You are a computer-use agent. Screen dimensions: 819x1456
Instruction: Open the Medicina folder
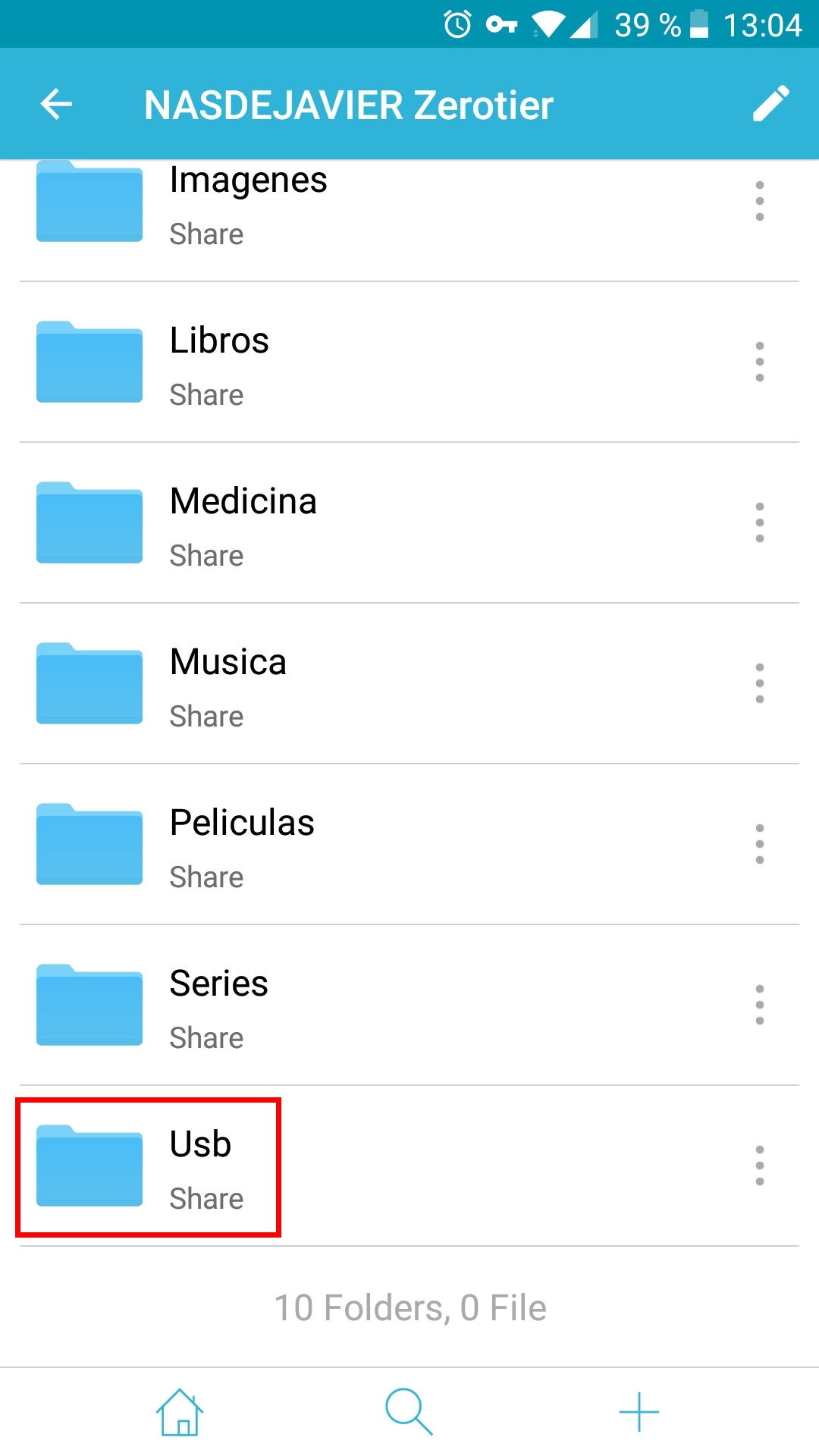(409, 522)
